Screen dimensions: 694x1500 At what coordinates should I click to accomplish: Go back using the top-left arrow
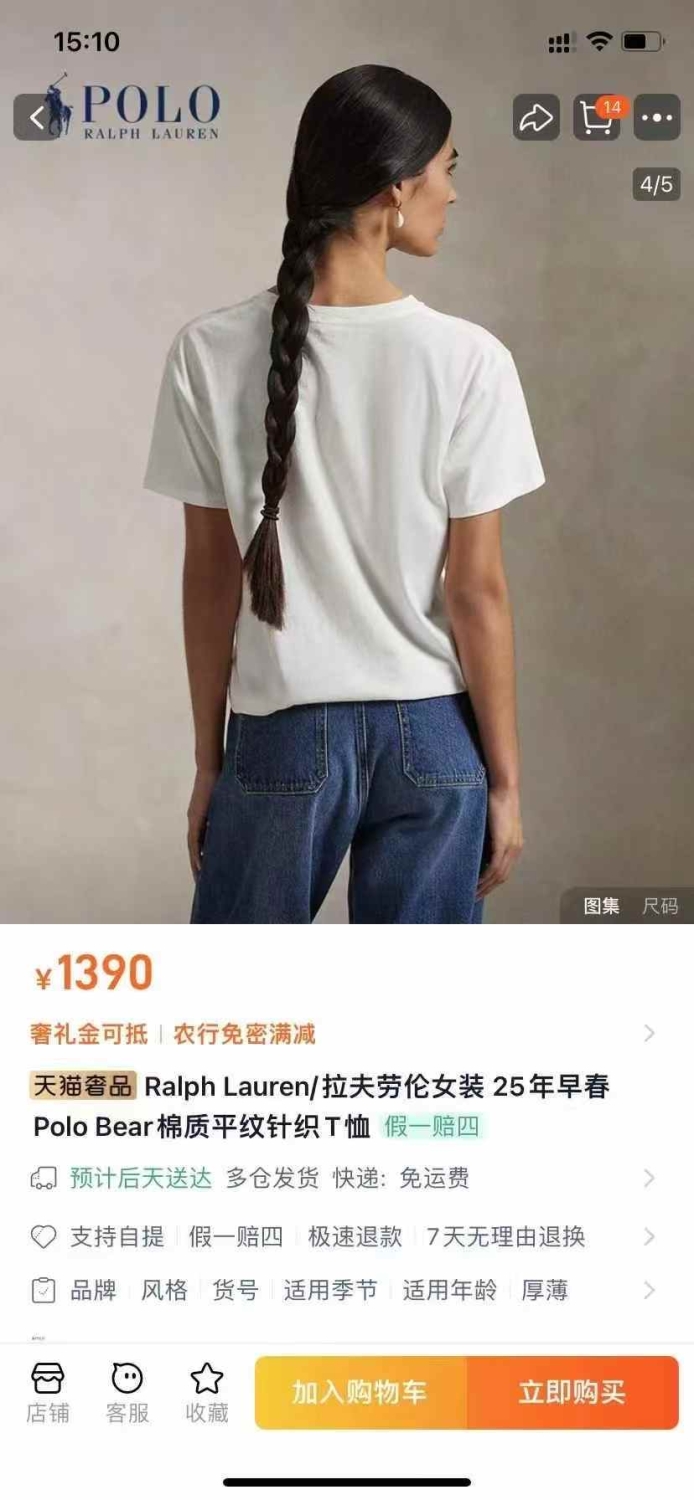point(36,118)
